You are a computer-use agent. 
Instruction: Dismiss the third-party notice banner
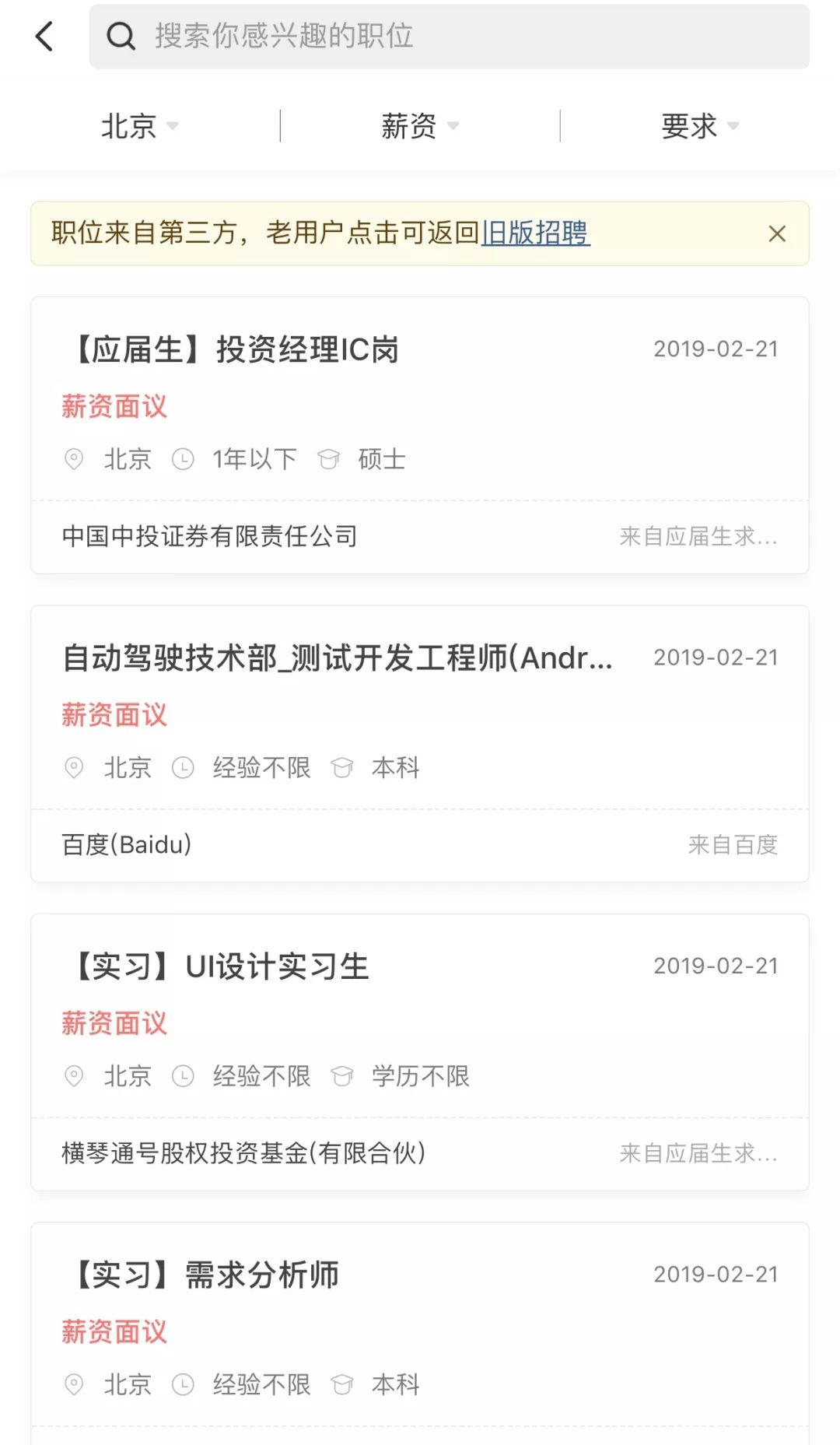[776, 233]
